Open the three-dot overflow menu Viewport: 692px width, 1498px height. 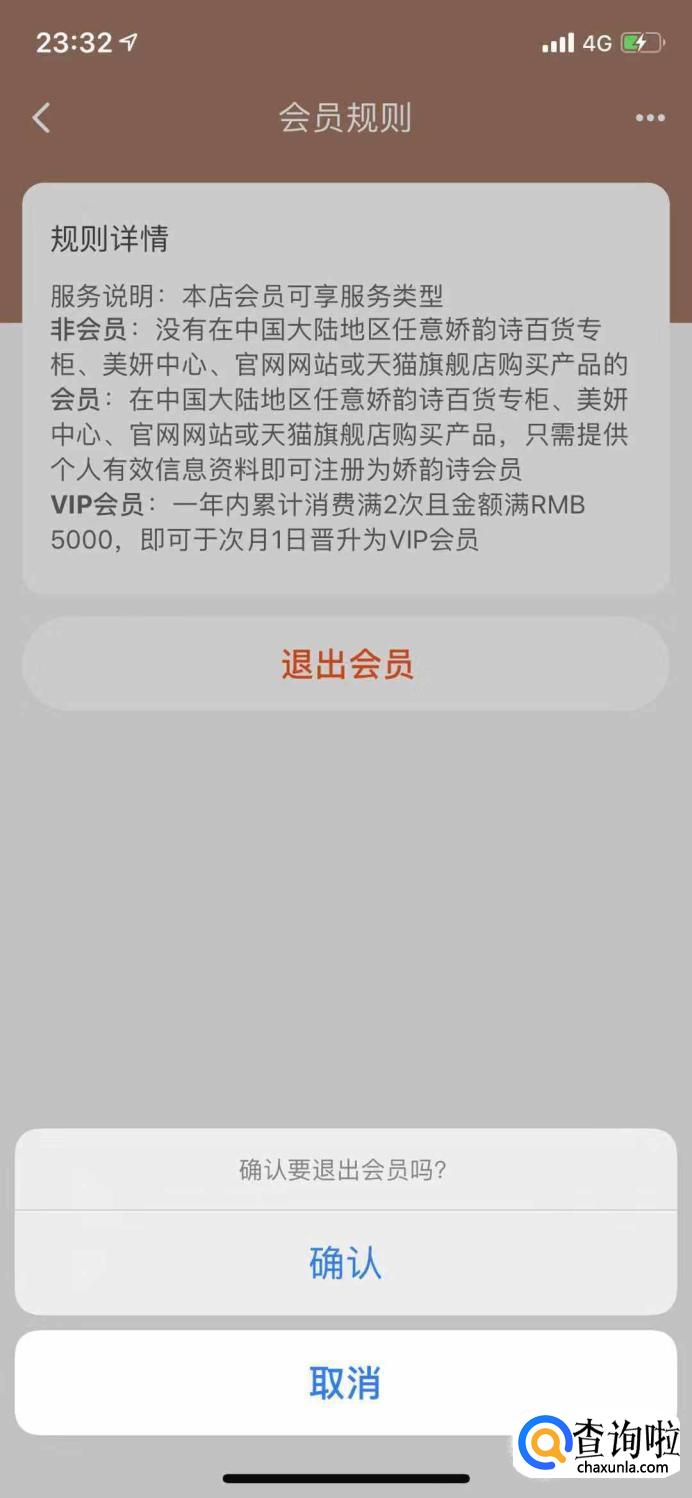(649, 118)
